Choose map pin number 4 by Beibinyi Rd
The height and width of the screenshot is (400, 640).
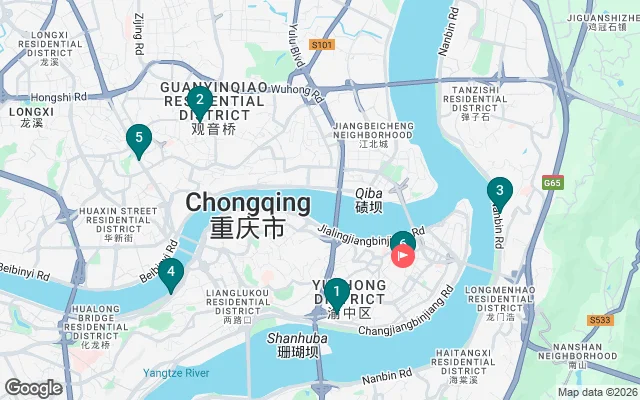[171, 272]
